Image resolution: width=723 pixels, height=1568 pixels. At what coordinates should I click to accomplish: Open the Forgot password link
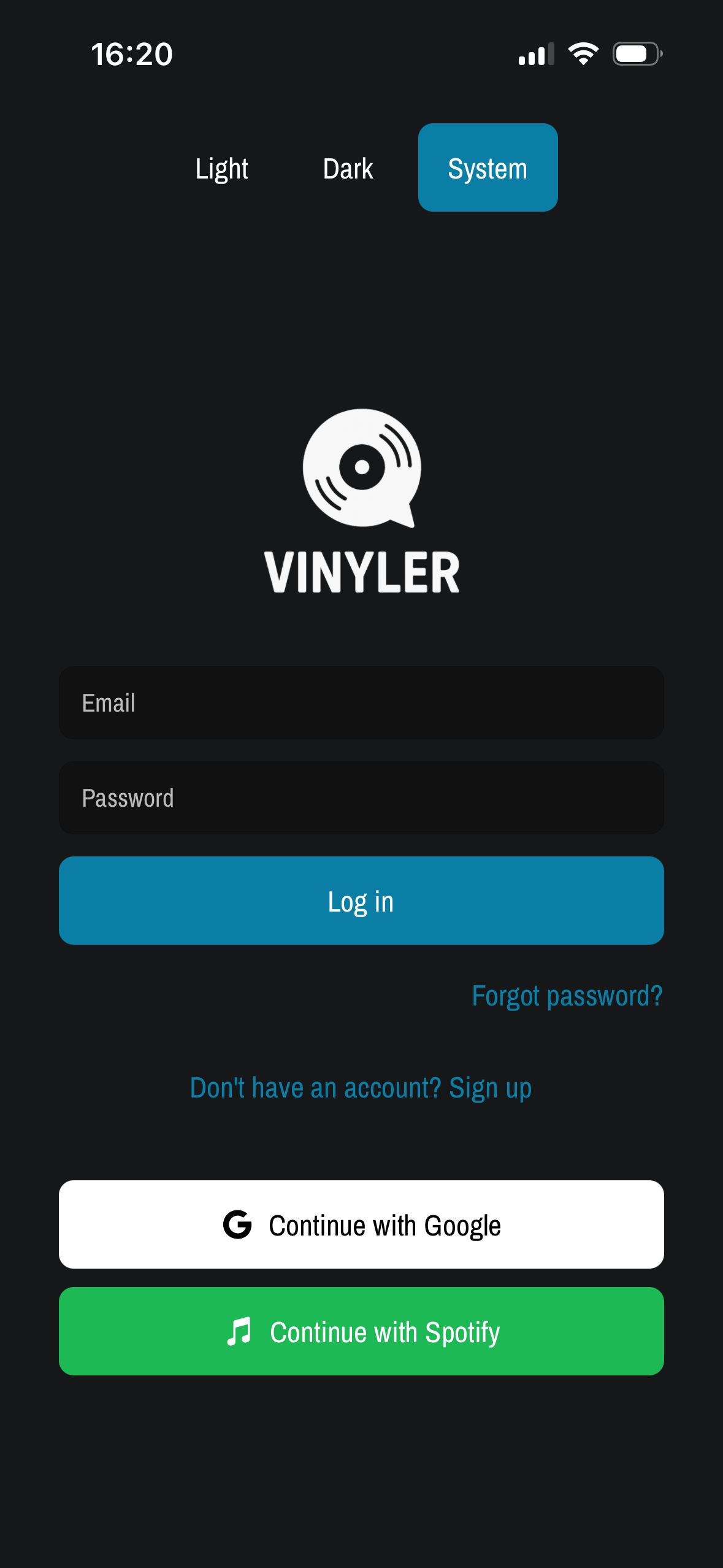pos(567,996)
